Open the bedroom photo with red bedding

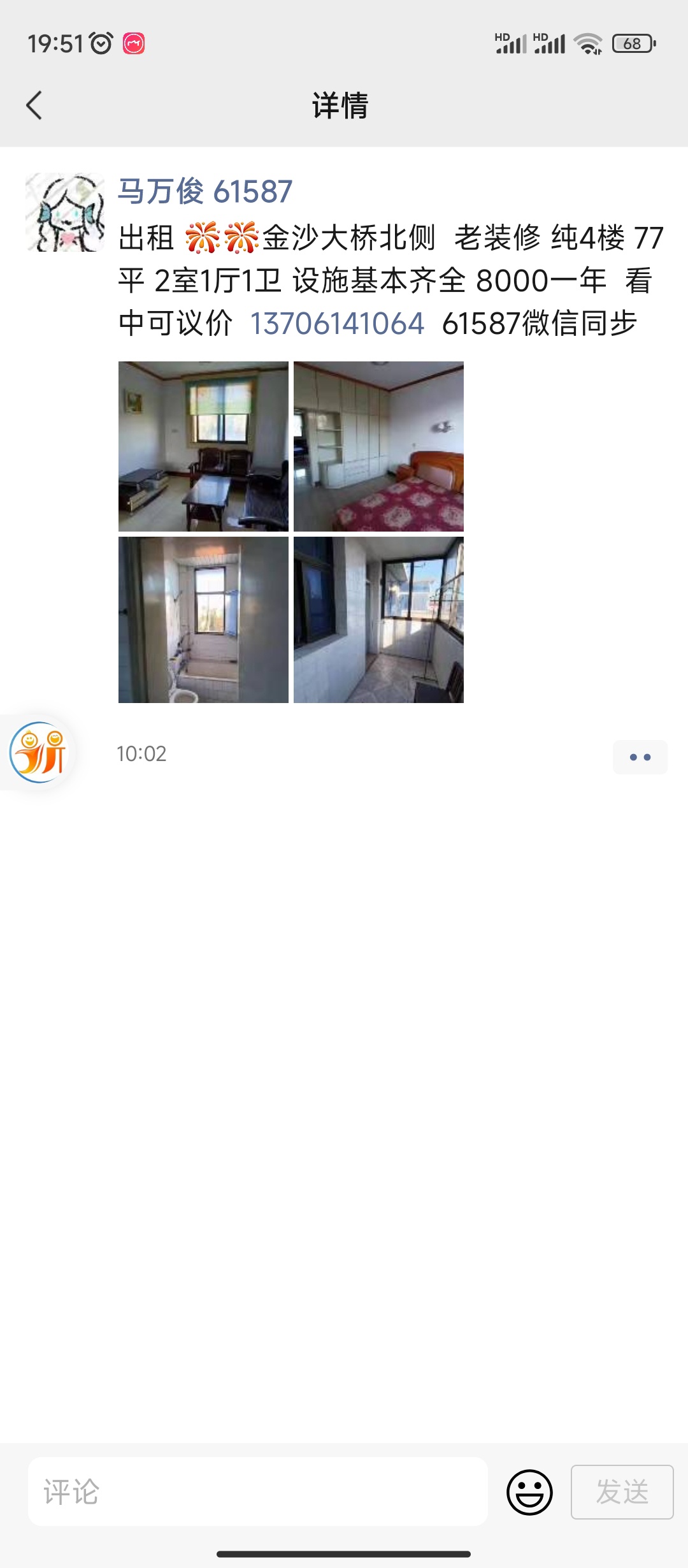click(378, 446)
